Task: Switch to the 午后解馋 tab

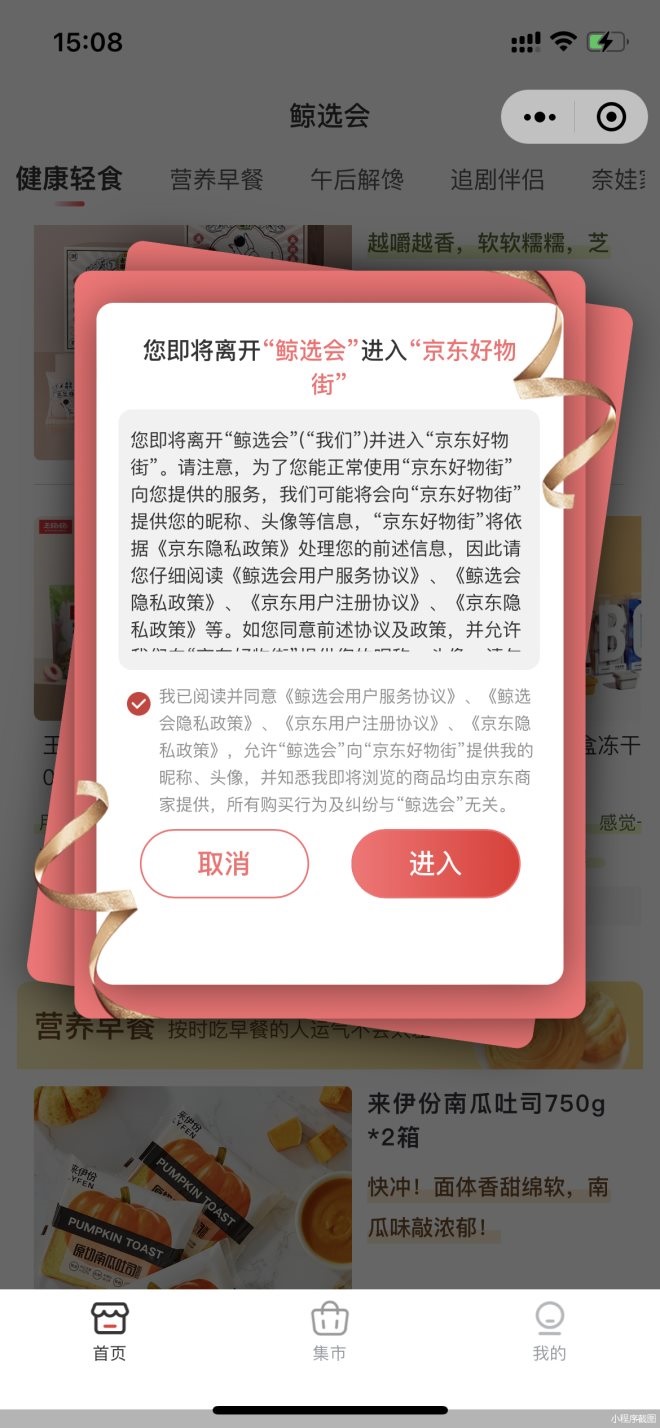Action: [357, 179]
